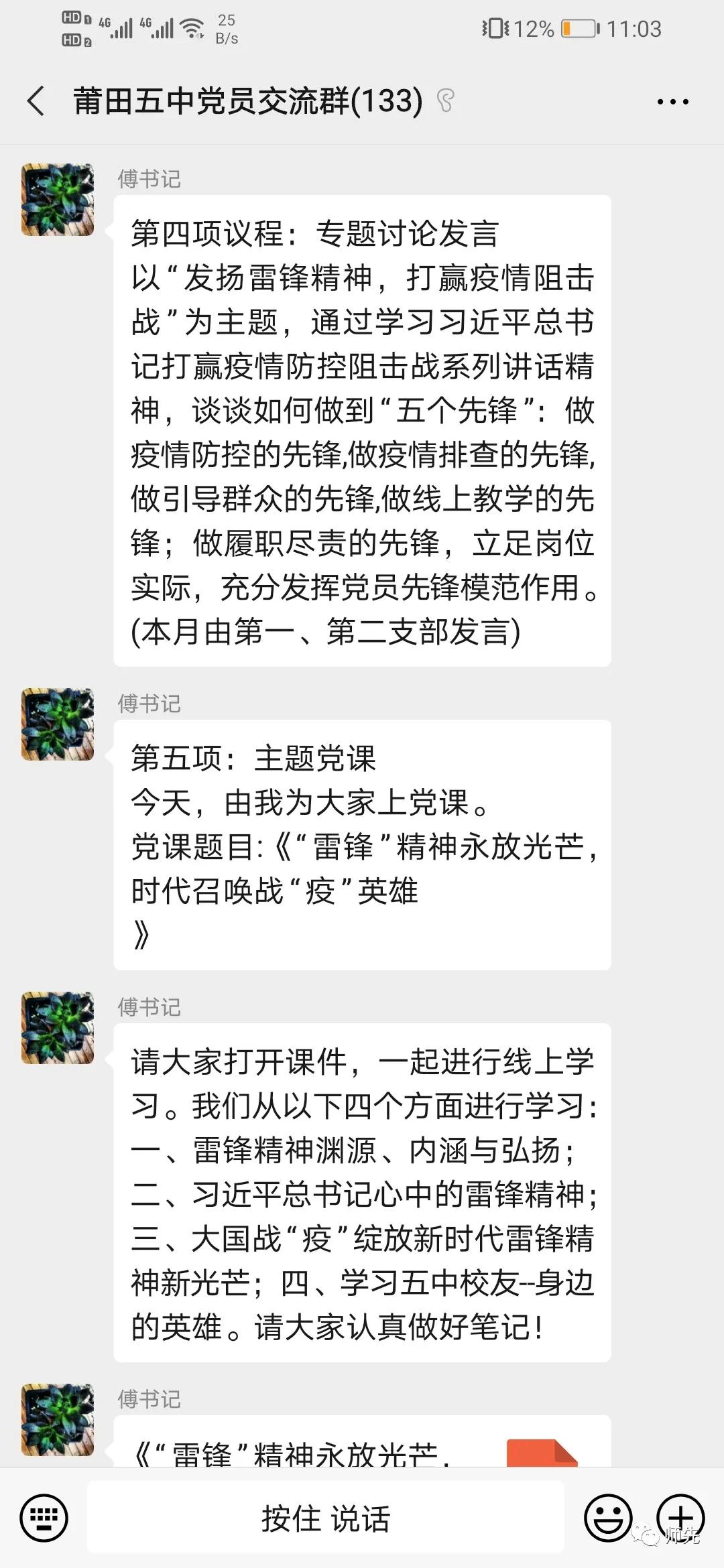Tap 傅书记's avatar on 第五项 message
The image size is (724, 1568).
click(58, 724)
